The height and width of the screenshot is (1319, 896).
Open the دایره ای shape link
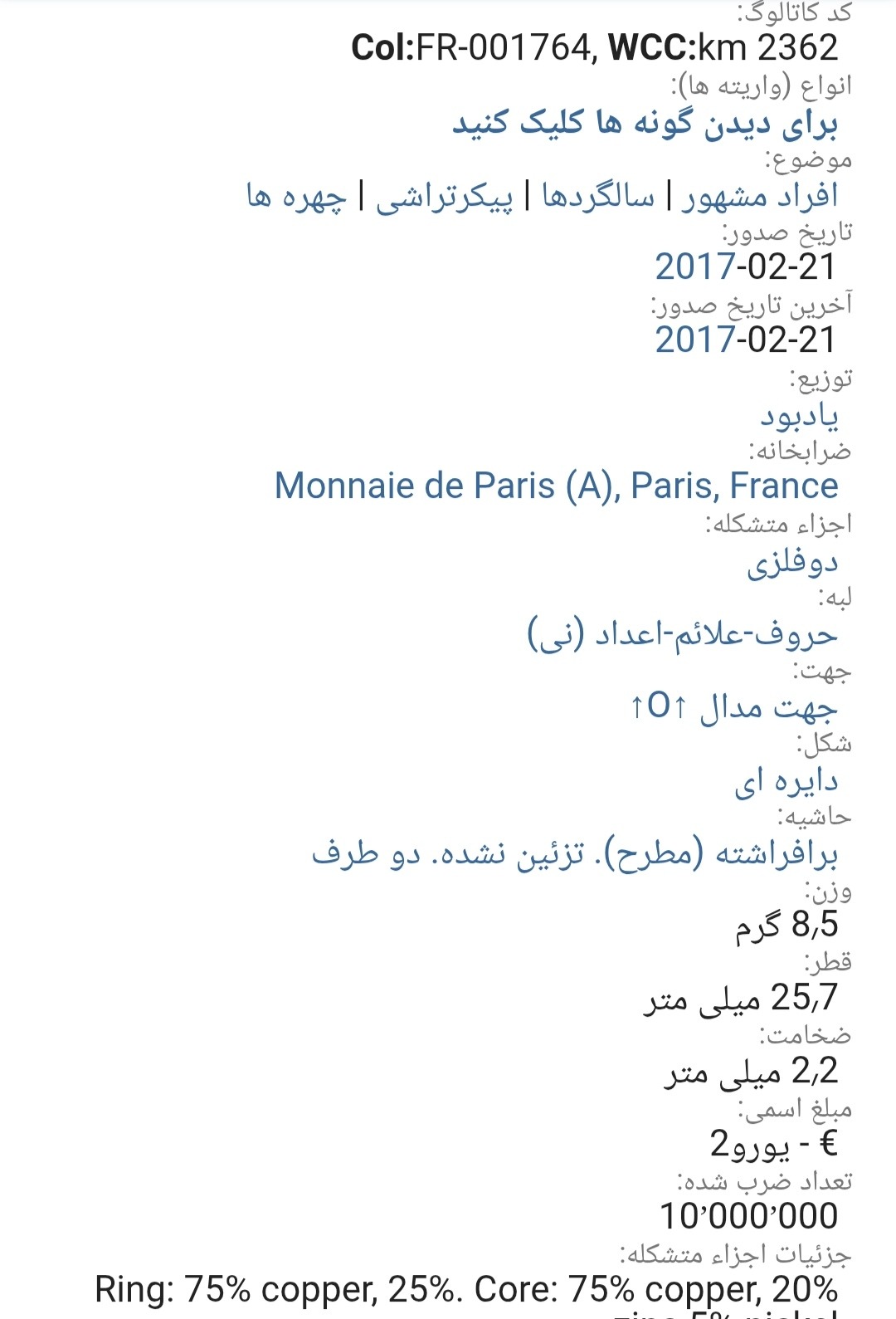point(786,781)
